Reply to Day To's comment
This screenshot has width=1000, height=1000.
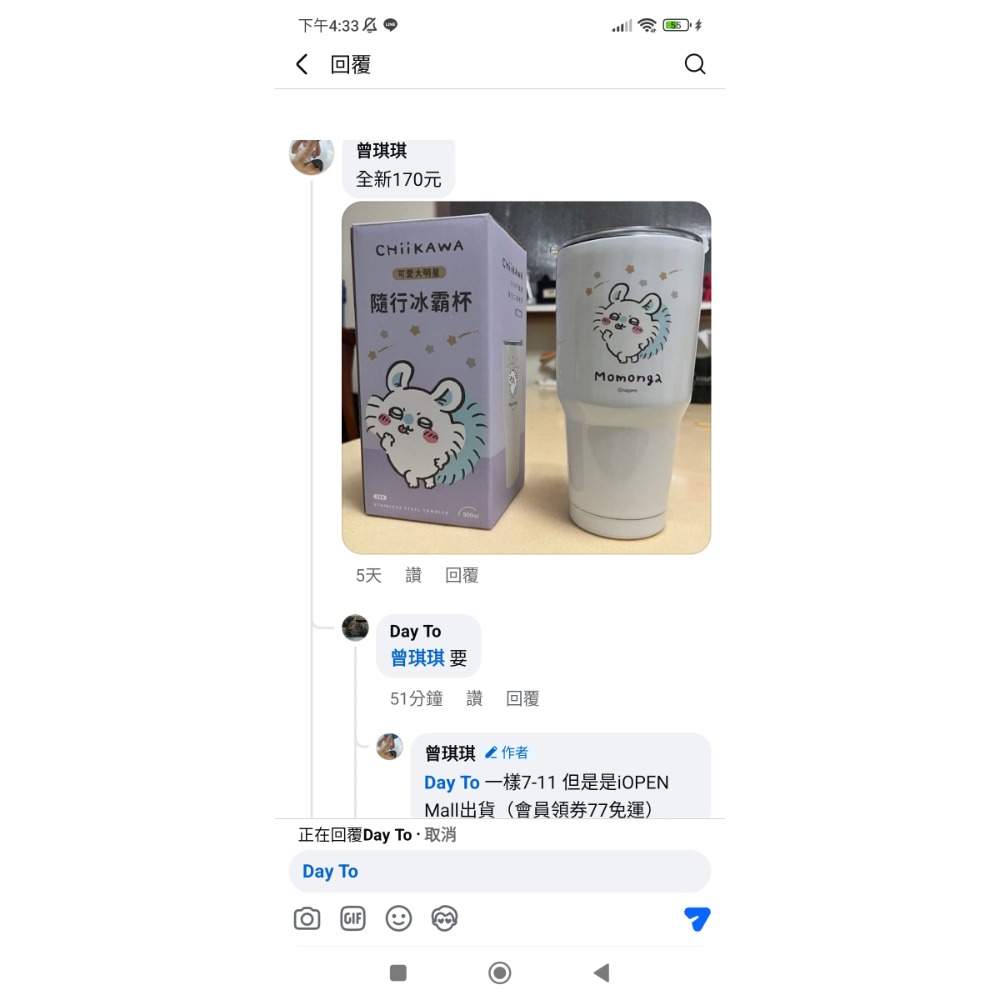point(523,698)
